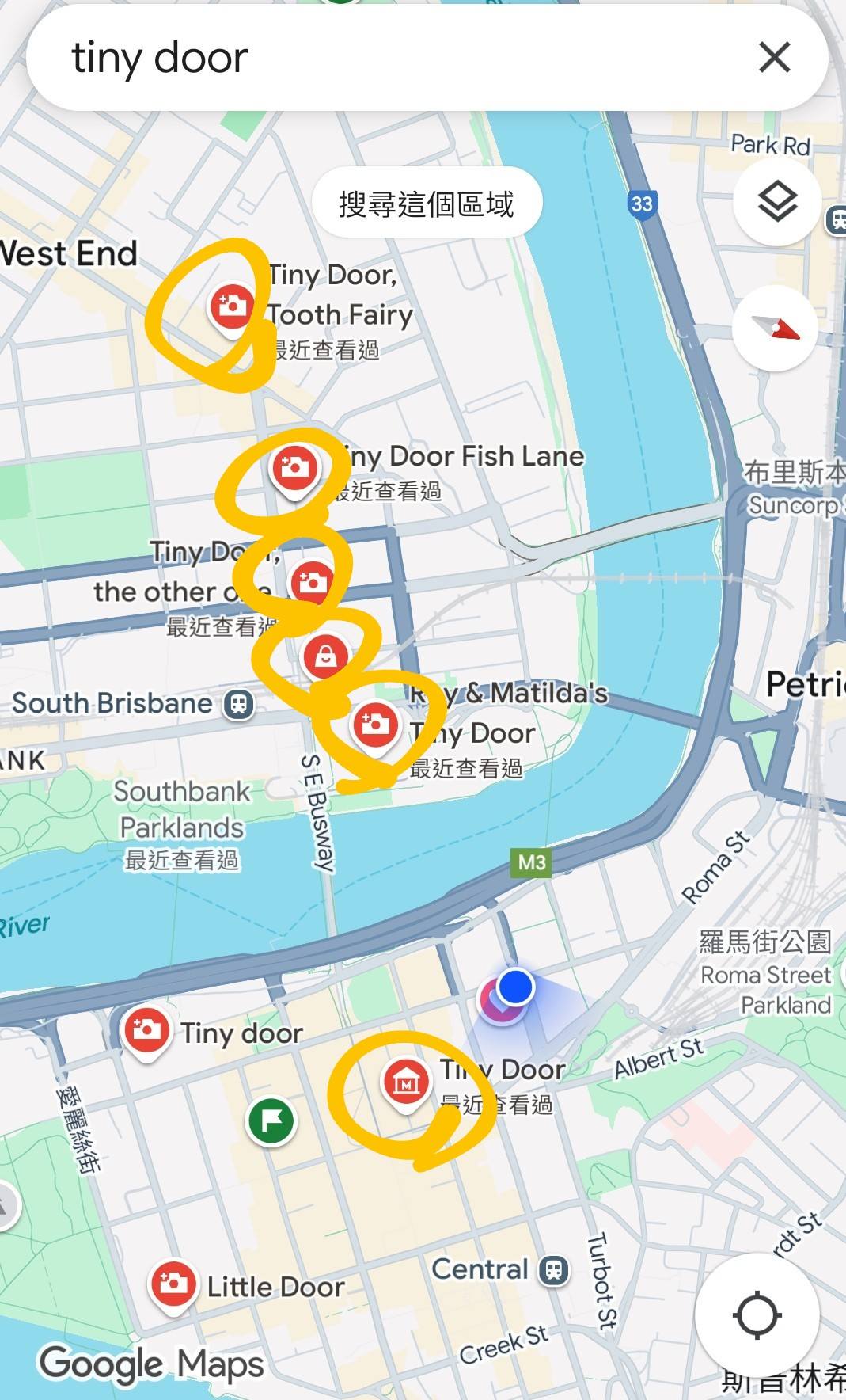Open the map layers button
846x1400 pixels.
point(777,201)
